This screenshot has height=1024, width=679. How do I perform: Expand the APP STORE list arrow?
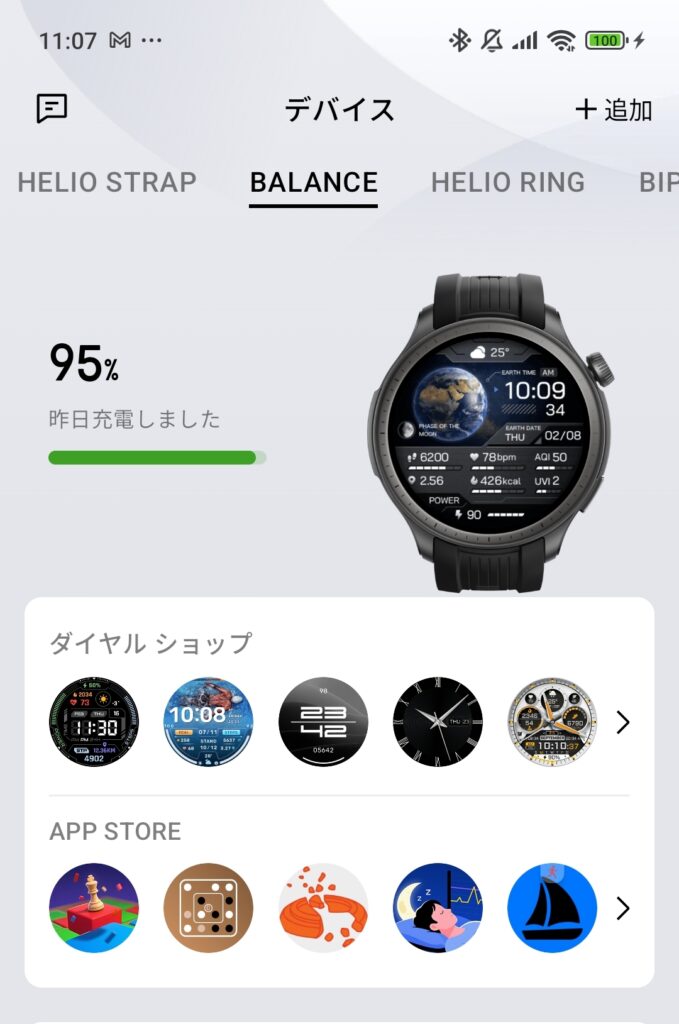coord(623,908)
